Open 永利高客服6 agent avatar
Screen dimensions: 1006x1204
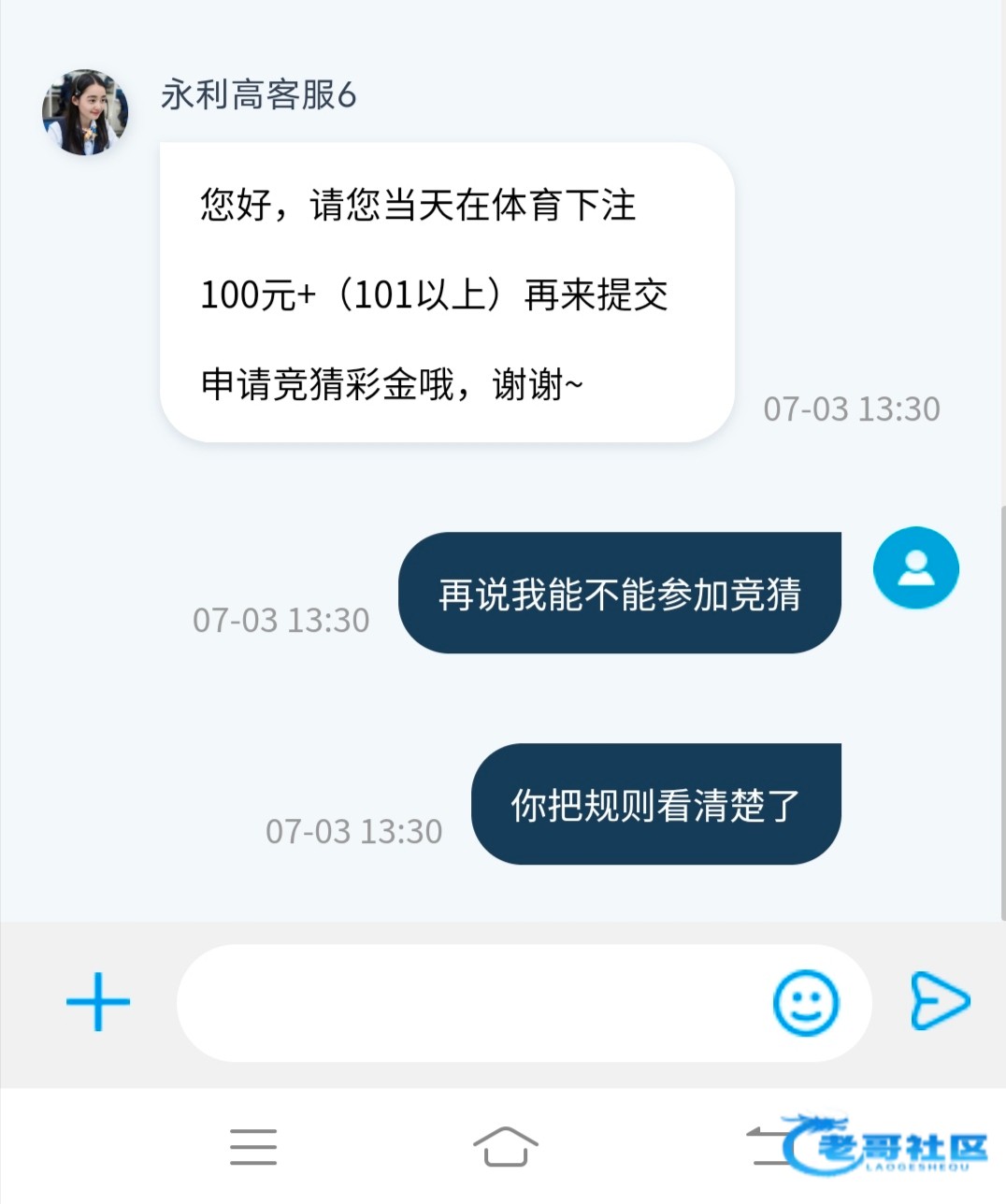coord(85,112)
